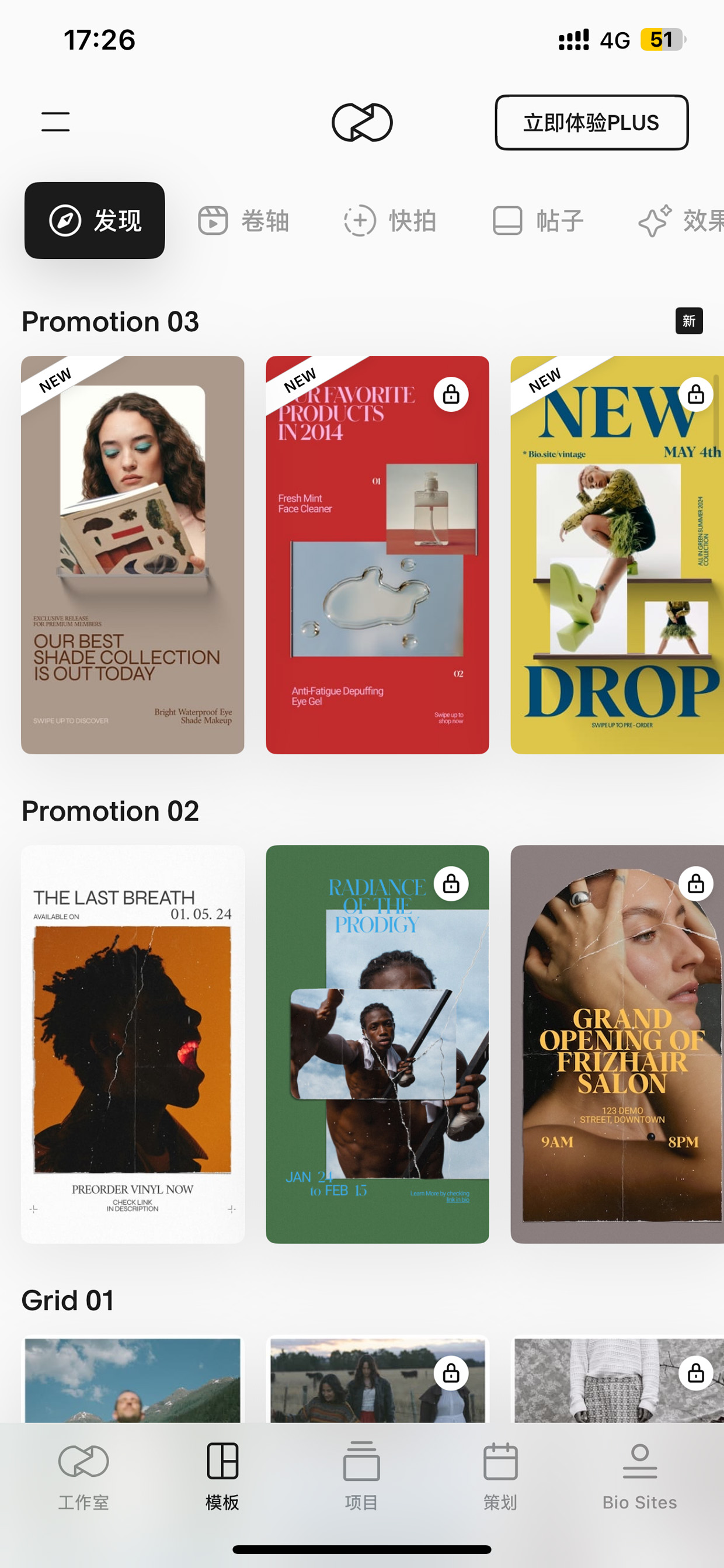Open the hamburger menu
Screen dimensions: 724x1568
tap(55, 122)
